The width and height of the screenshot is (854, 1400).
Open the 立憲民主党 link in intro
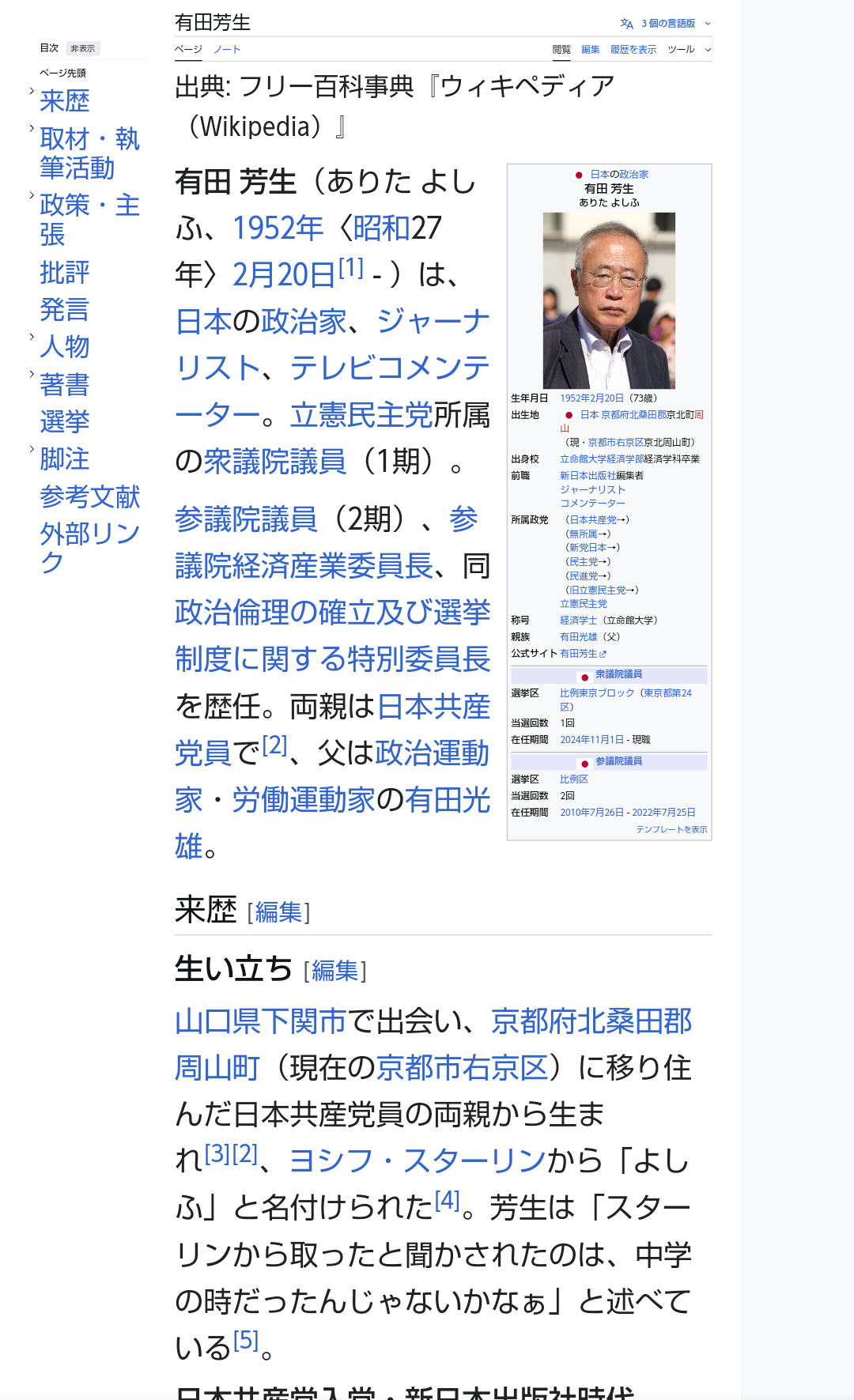tap(361, 415)
